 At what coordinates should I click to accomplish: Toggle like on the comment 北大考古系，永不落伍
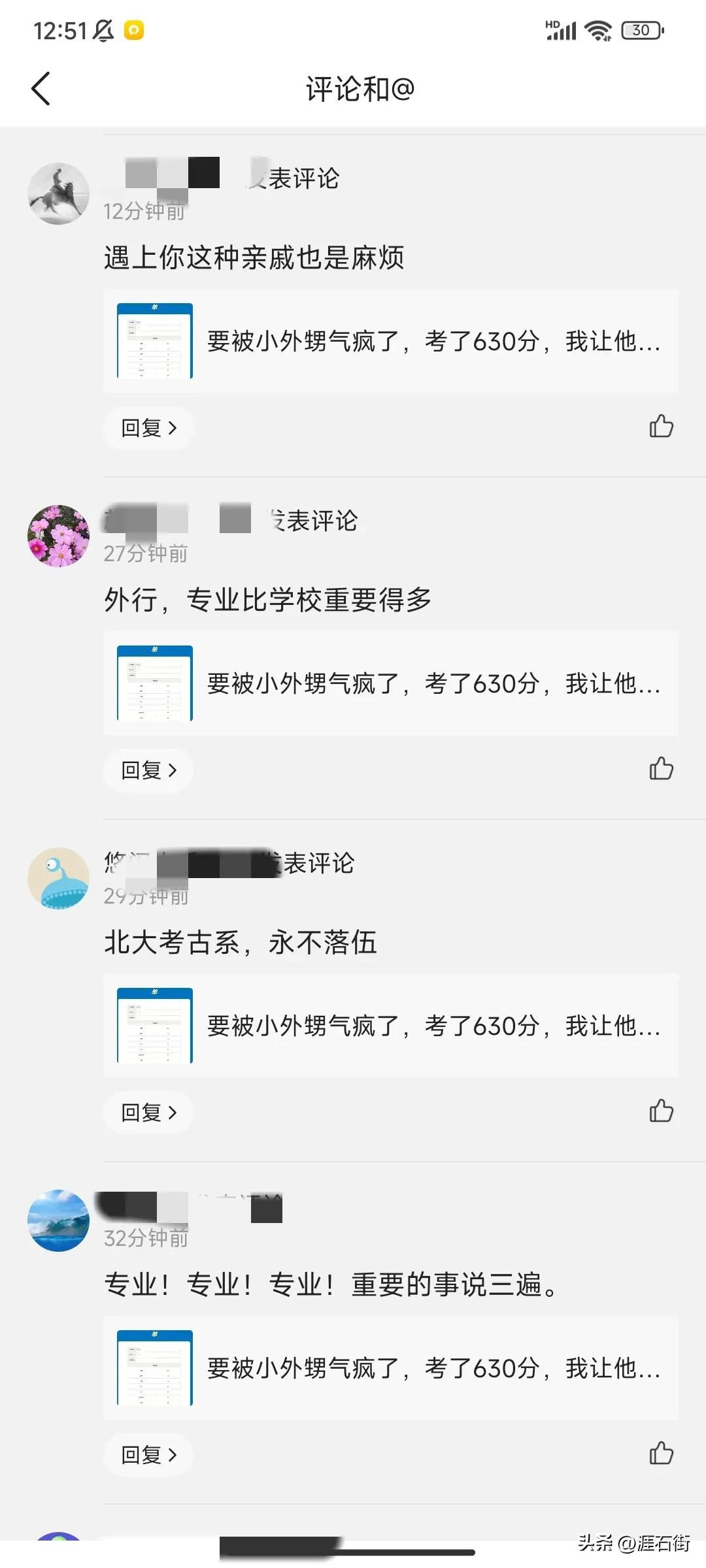pyautogui.click(x=662, y=1112)
